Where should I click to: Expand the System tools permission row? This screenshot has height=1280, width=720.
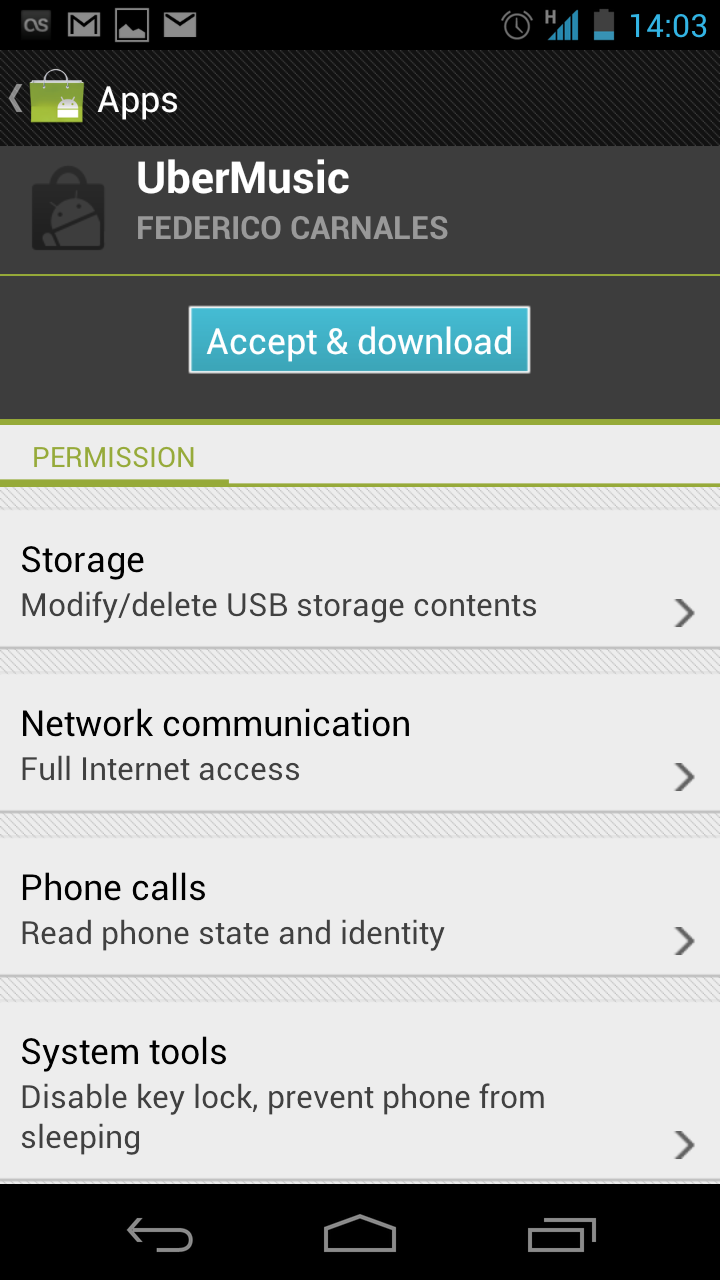[x=360, y=1092]
